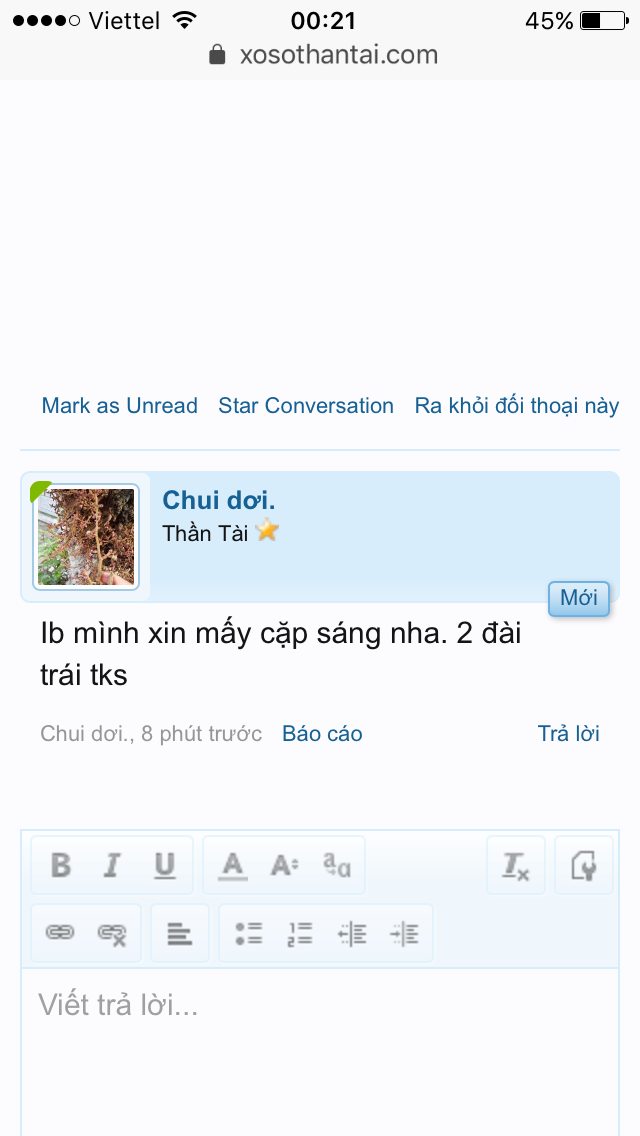This screenshot has height=1136, width=640.
Task: Tap Báo cáo to report message
Action: coord(322,734)
